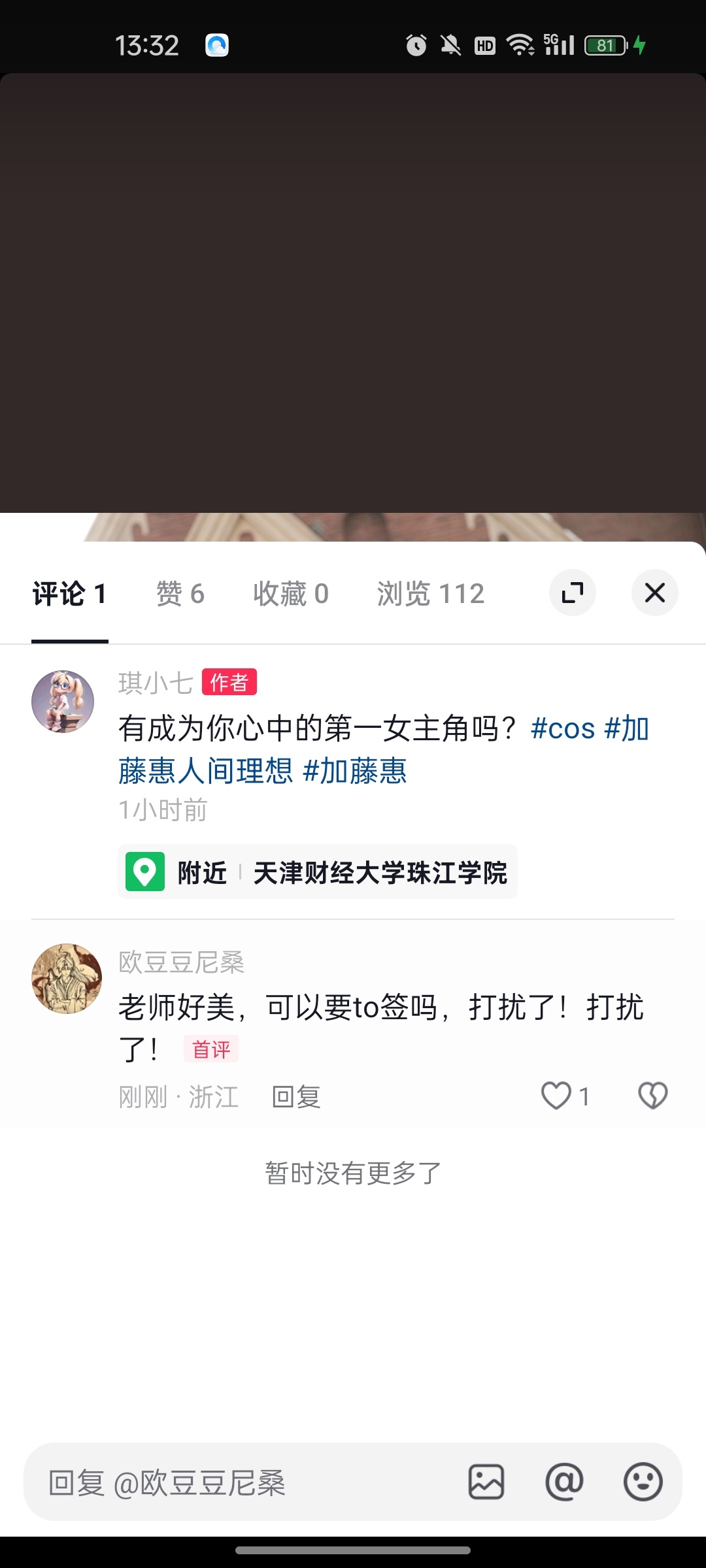Open 欧豆豆尼桑's profile avatar

[66, 979]
